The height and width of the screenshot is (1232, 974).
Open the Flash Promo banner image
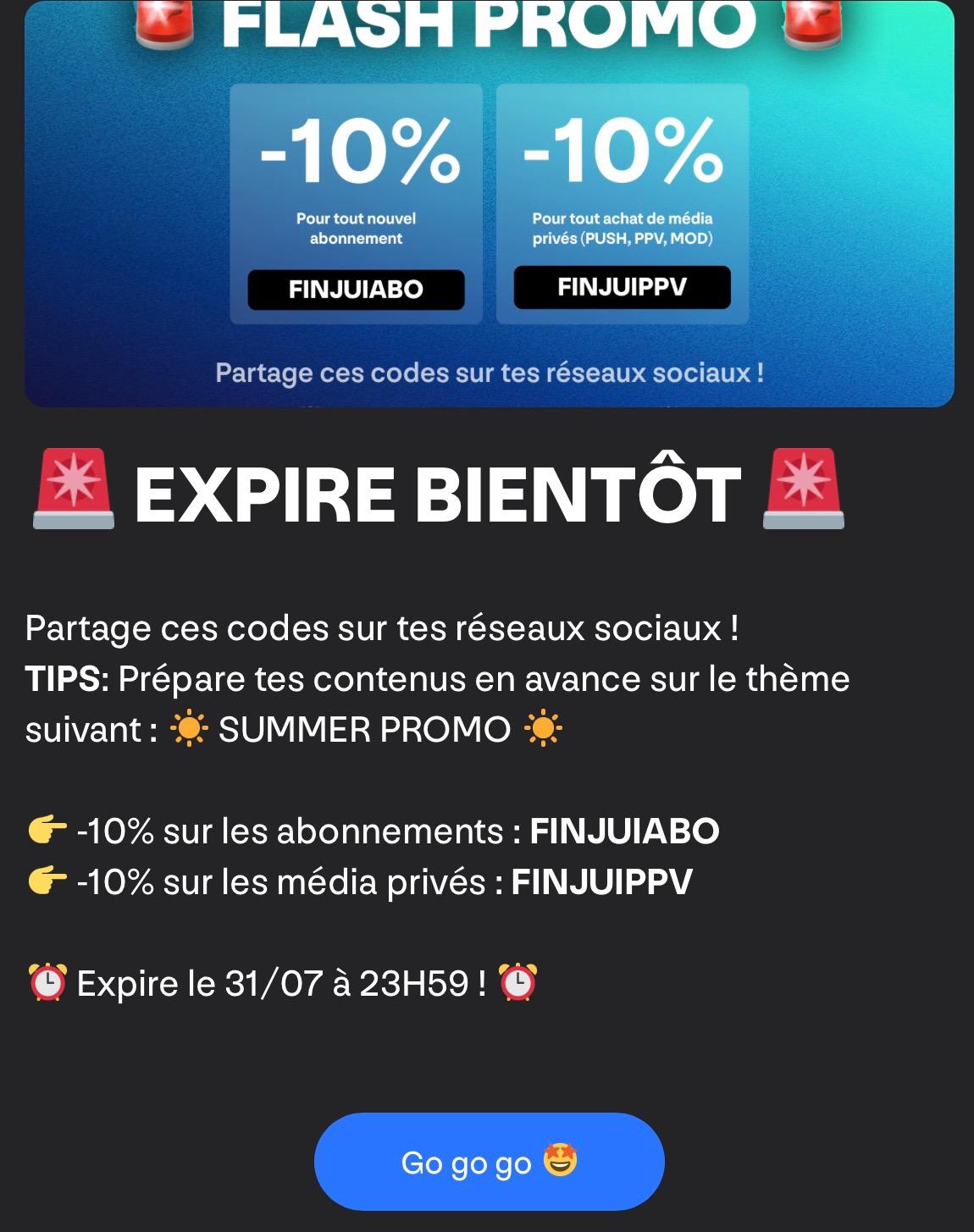(x=489, y=203)
